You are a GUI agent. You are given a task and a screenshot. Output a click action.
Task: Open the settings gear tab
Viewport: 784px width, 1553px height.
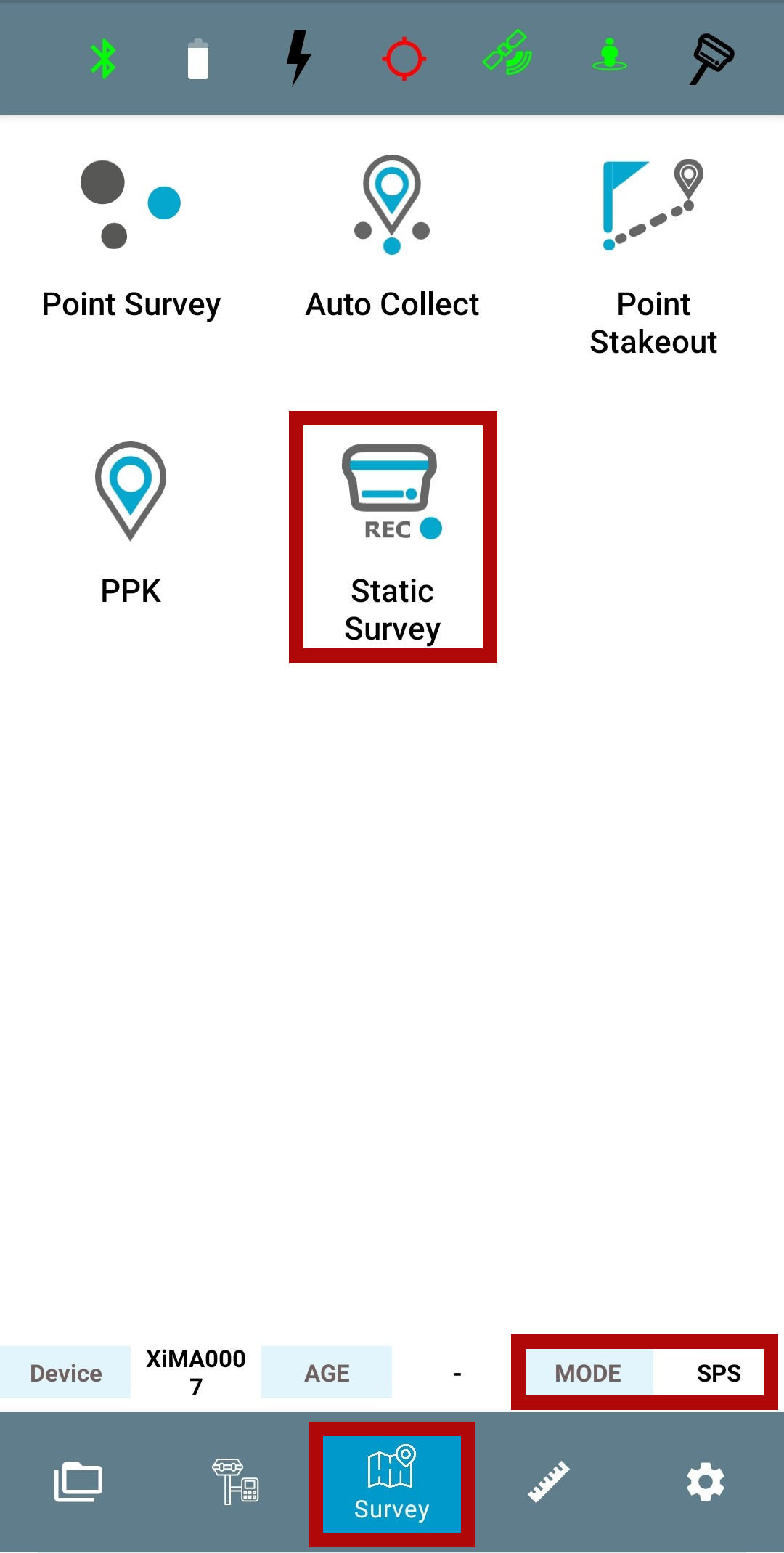click(x=706, y=1482)
